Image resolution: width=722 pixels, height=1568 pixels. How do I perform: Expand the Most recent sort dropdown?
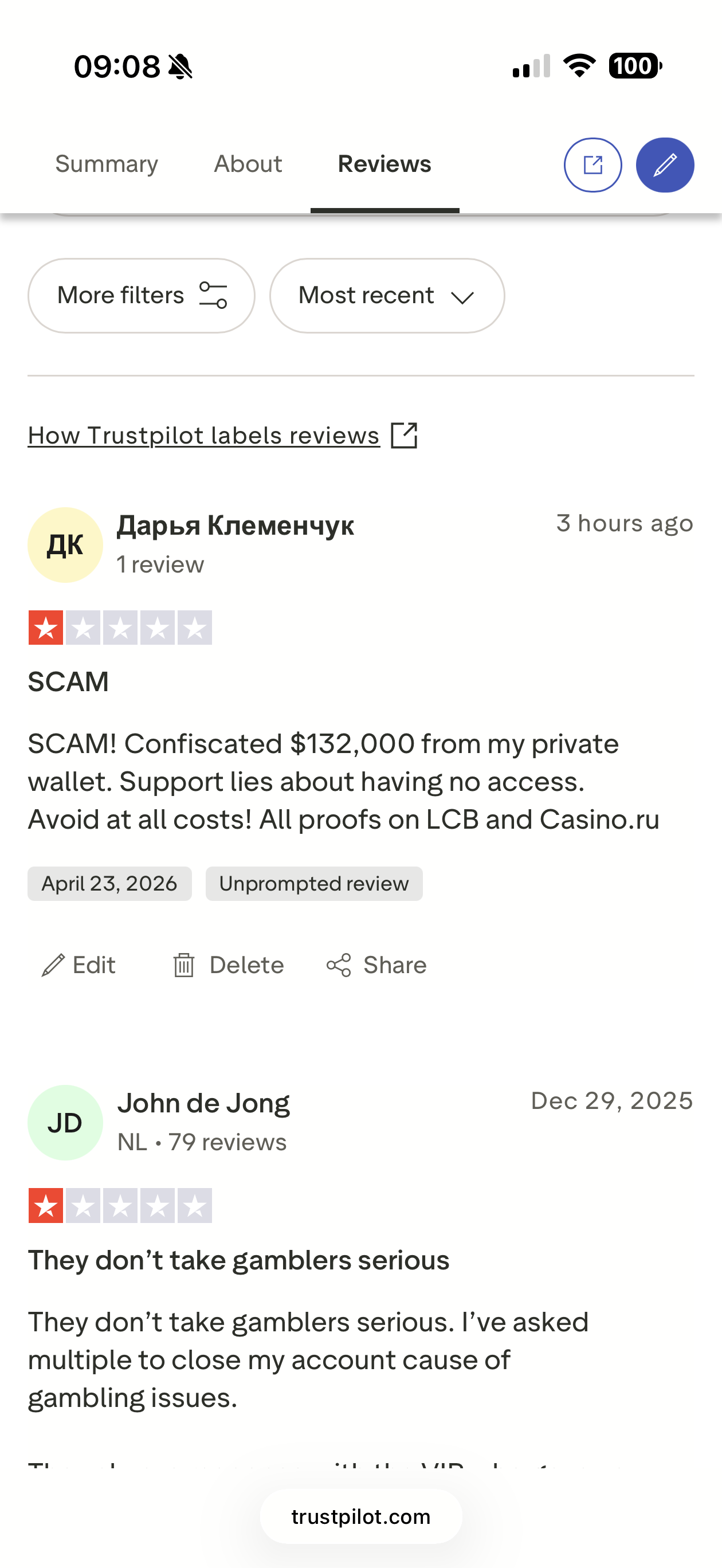[387, 296]
